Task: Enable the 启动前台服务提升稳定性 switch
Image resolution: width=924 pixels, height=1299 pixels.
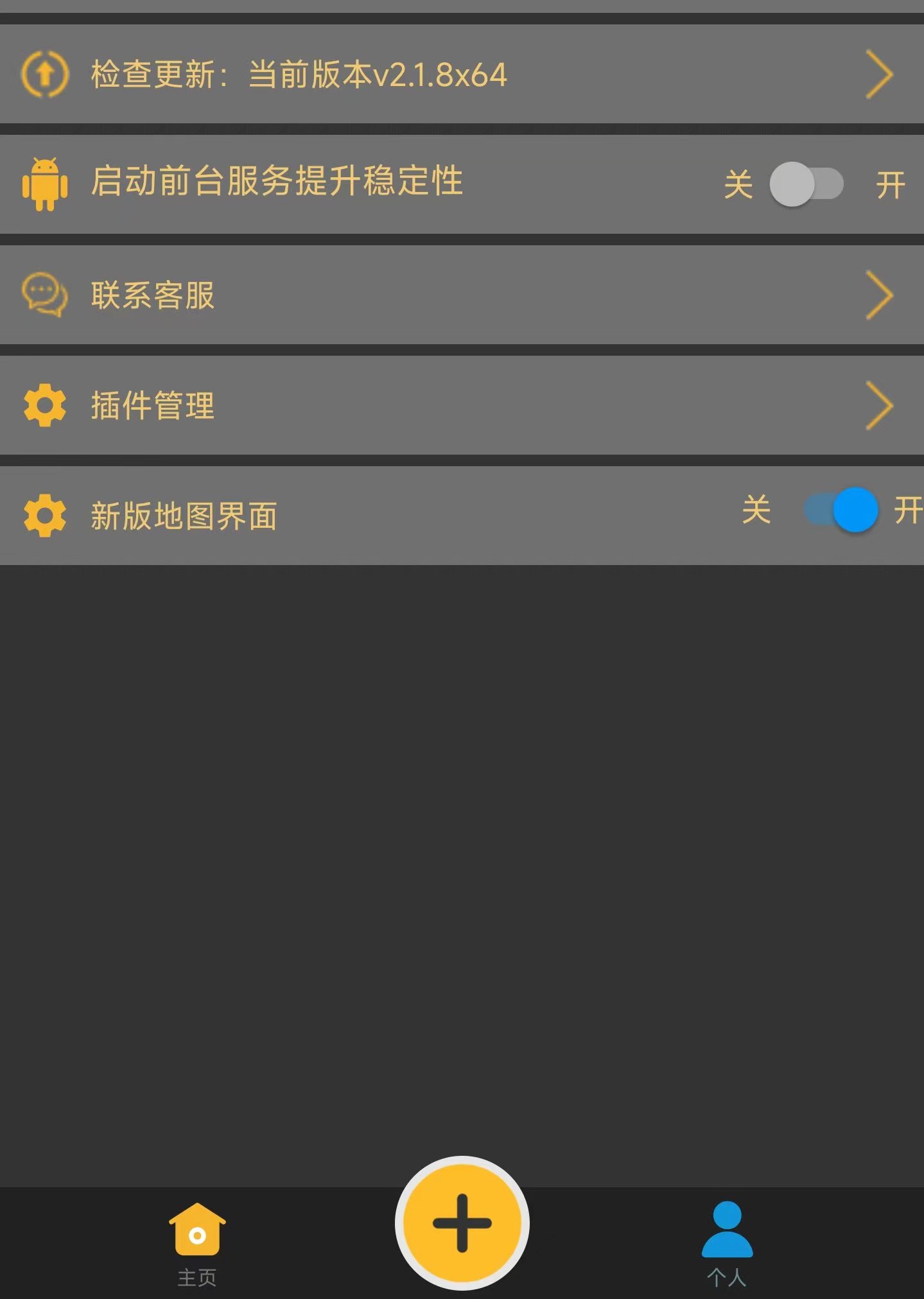Action: click(x=806, y=184)
